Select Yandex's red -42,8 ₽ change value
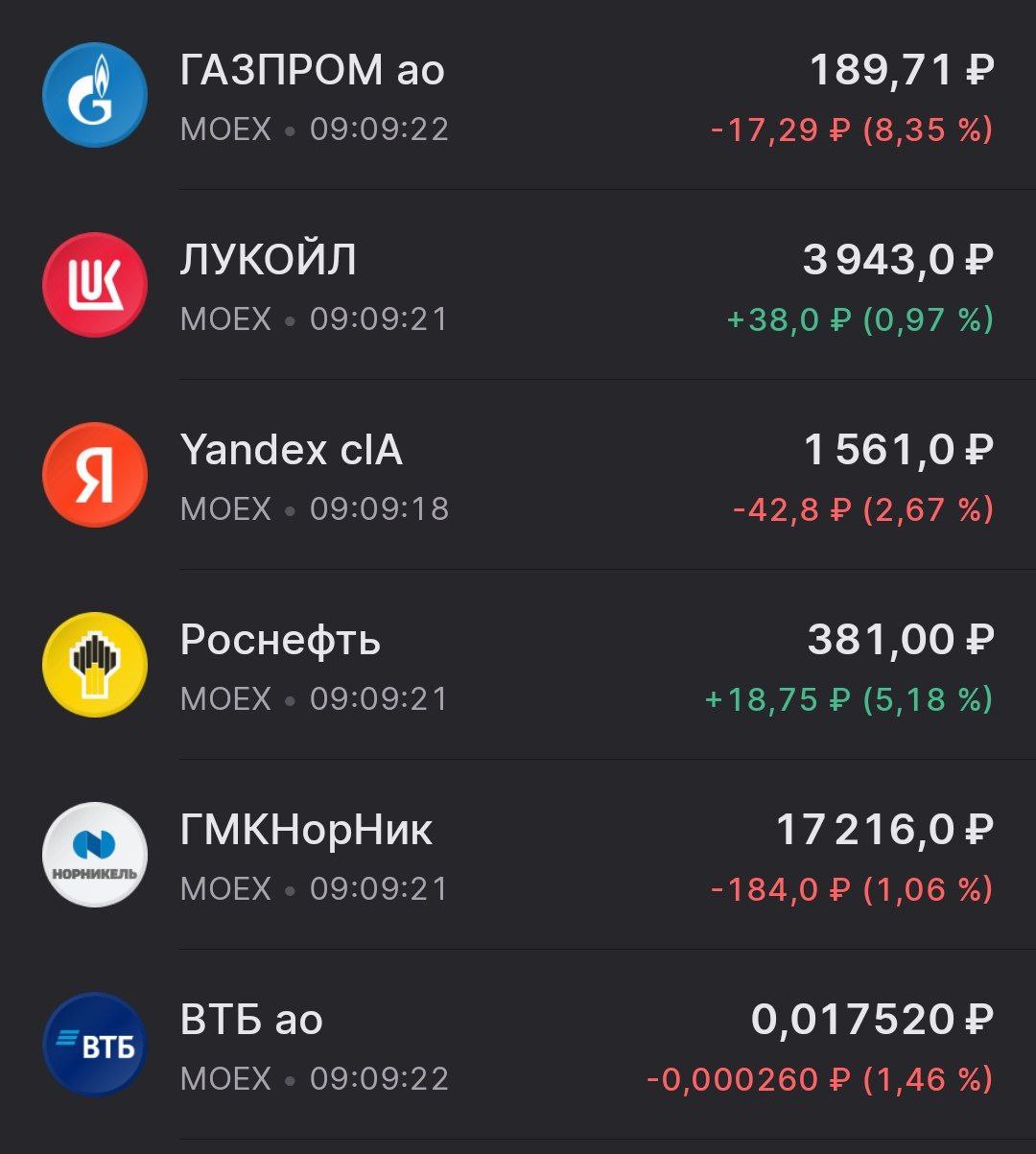 (787, 510)
